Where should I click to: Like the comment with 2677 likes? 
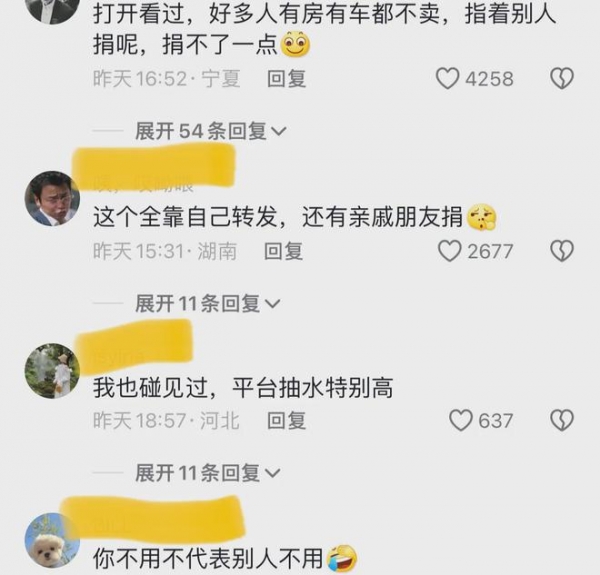click(x=450, y=251)
